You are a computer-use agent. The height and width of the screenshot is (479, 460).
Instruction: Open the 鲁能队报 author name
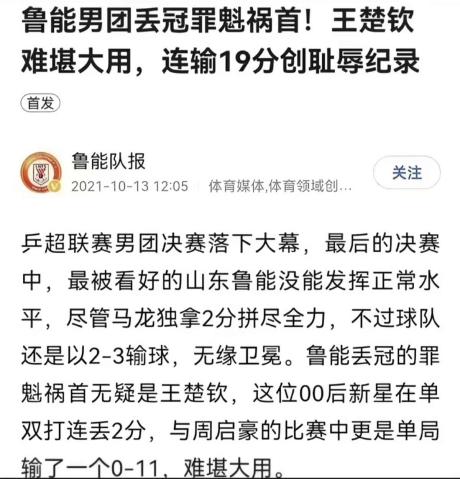tap(109, 161)
